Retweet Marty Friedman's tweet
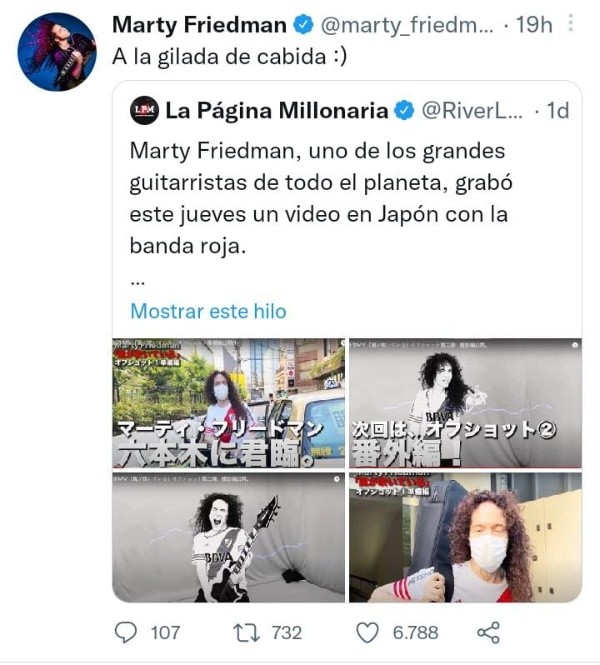Image resolution: width=600 pixels, height=665 pixels. pyautogui.click(x=246, y=632)
